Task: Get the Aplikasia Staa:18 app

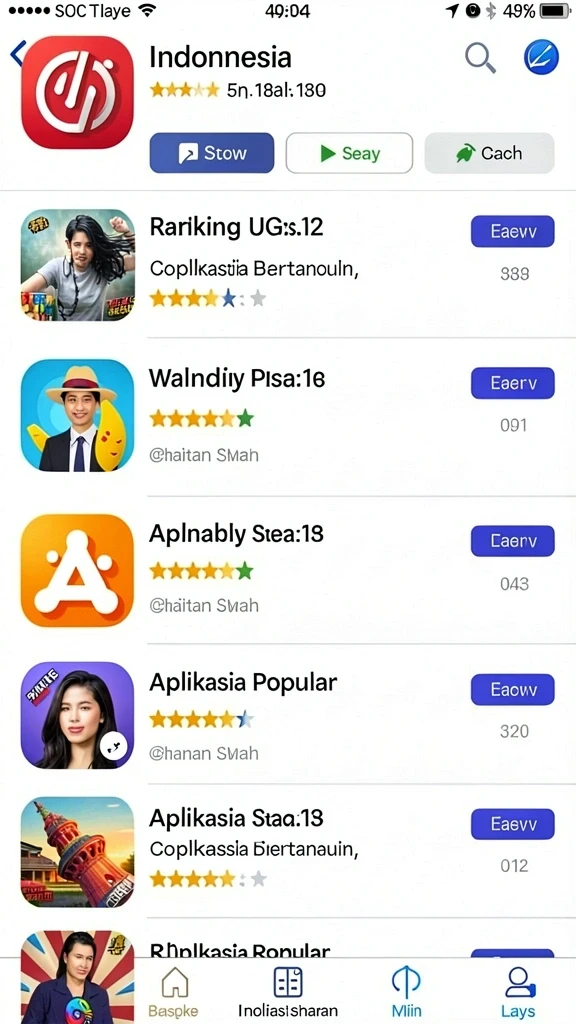Action: (x=512, y=824)
